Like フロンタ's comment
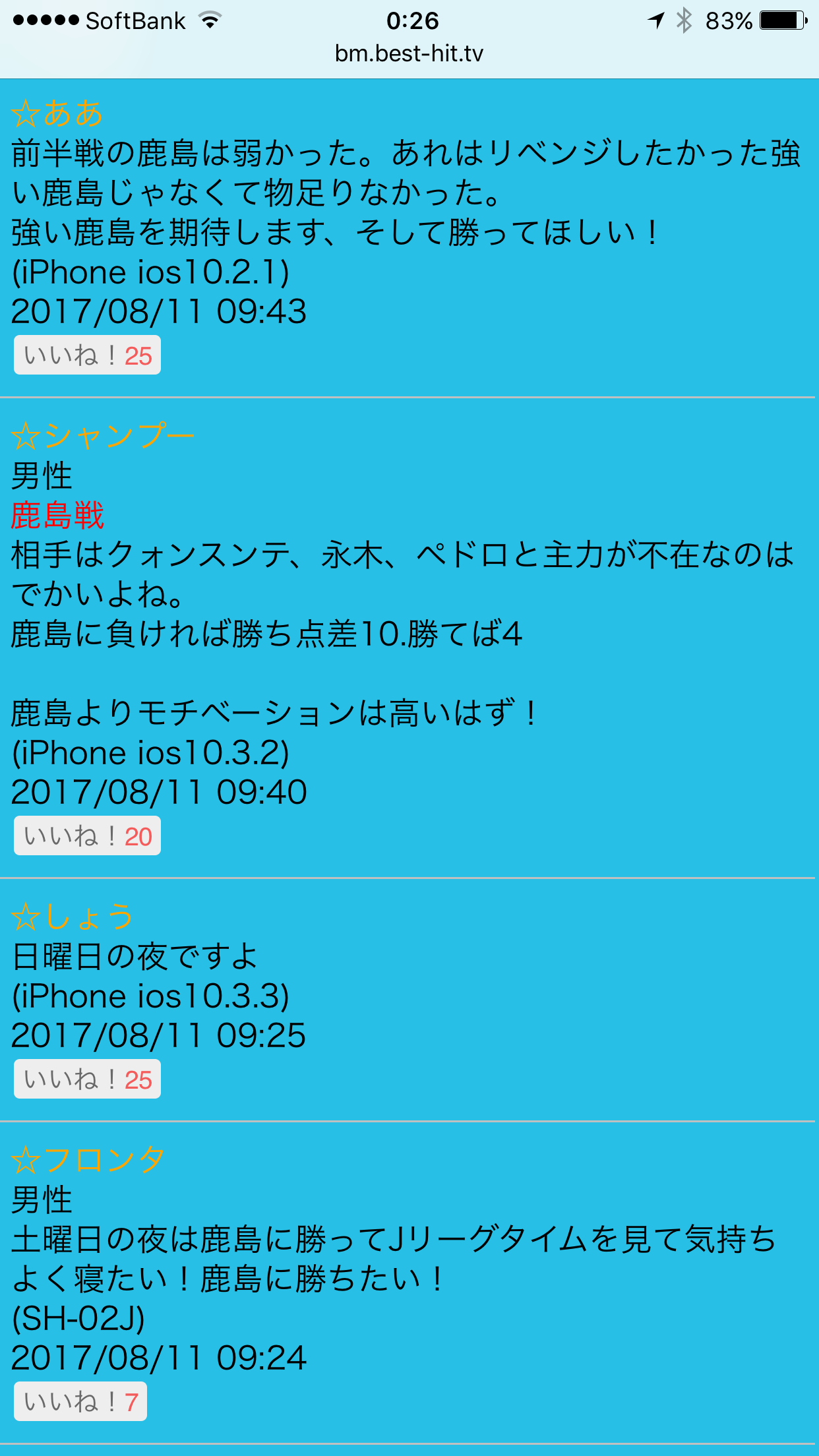Viewport: 819px width, 1456px height. 80,1402
